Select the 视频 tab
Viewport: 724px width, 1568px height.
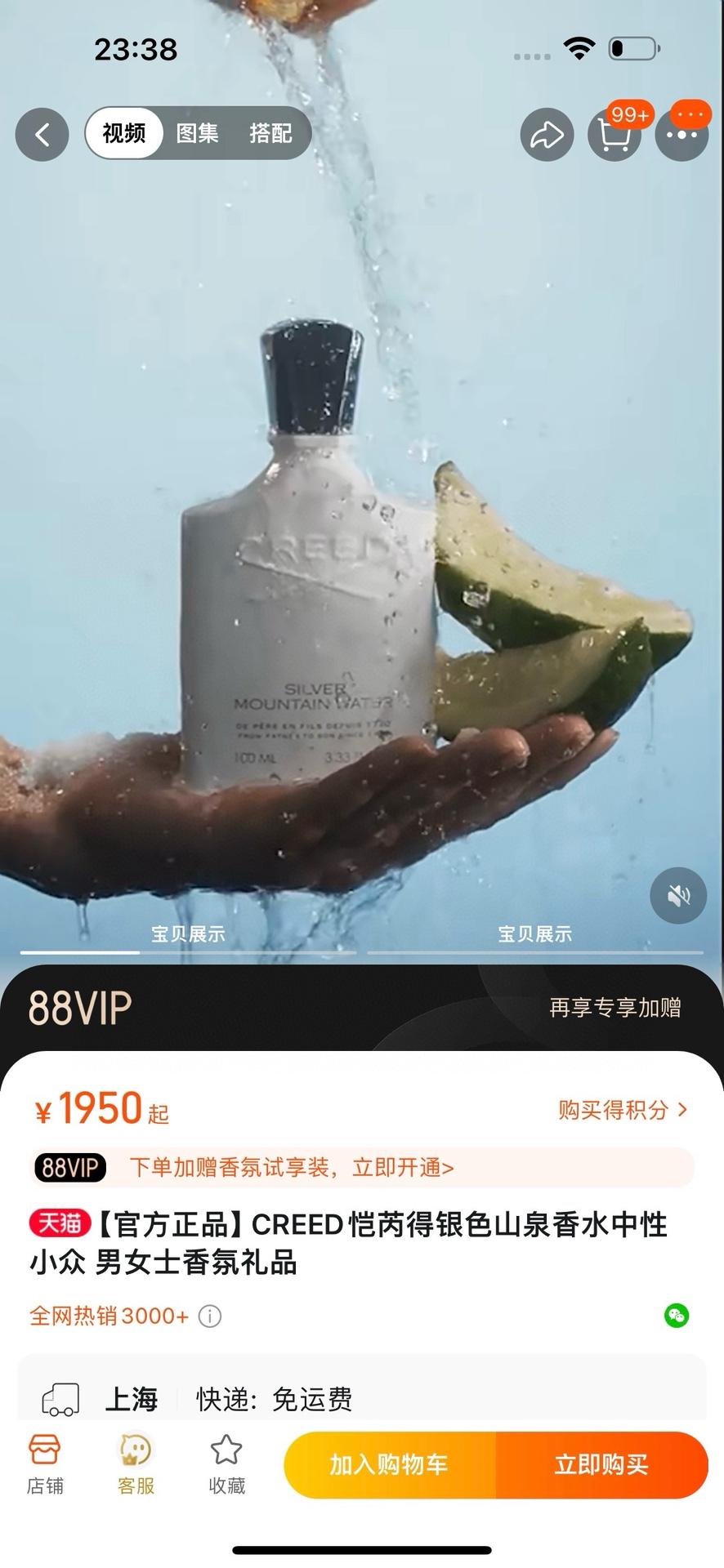[x=124, y=133]
